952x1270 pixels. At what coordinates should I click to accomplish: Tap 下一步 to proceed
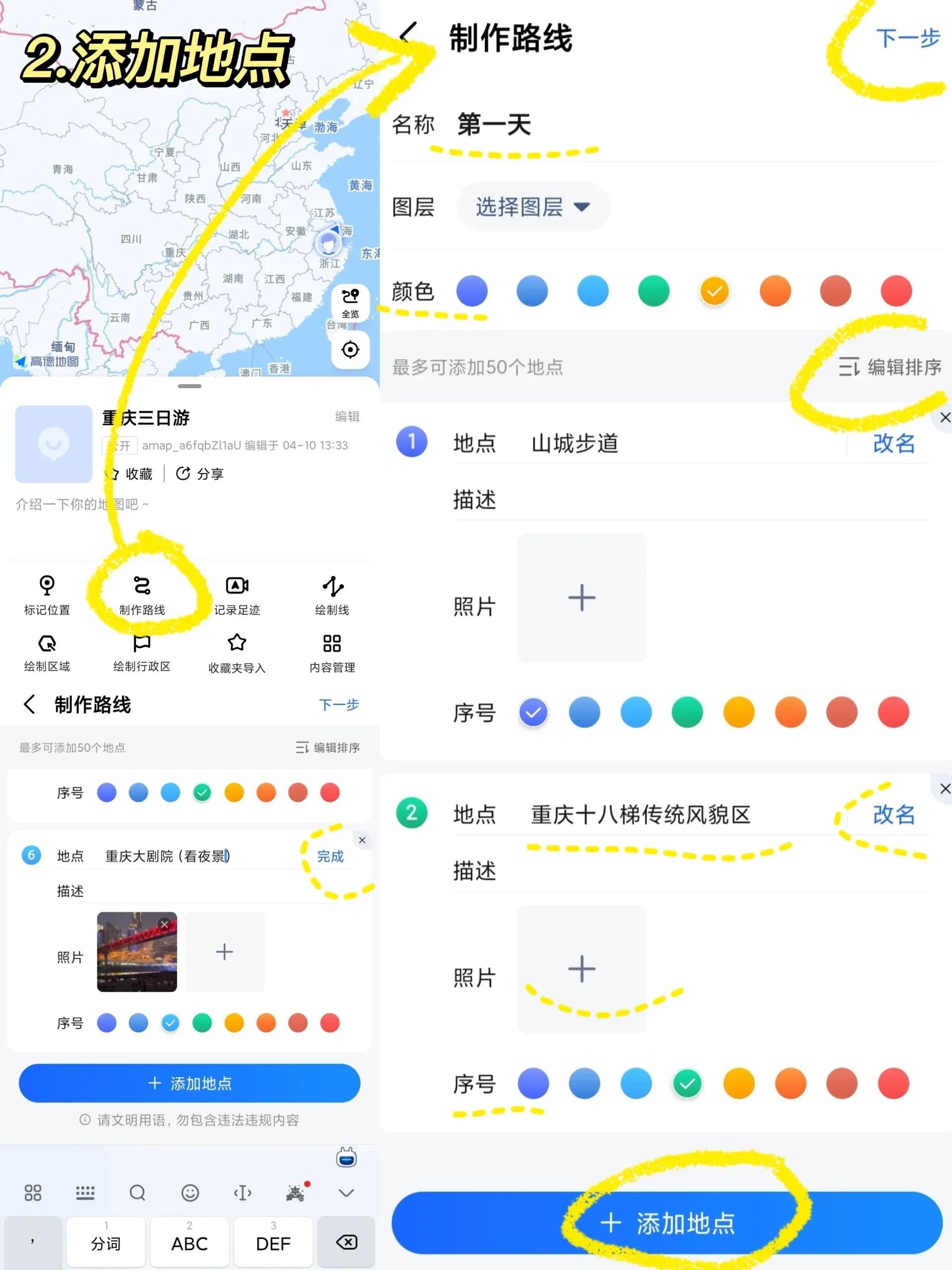pyautogui.click(x=908, y=37)
